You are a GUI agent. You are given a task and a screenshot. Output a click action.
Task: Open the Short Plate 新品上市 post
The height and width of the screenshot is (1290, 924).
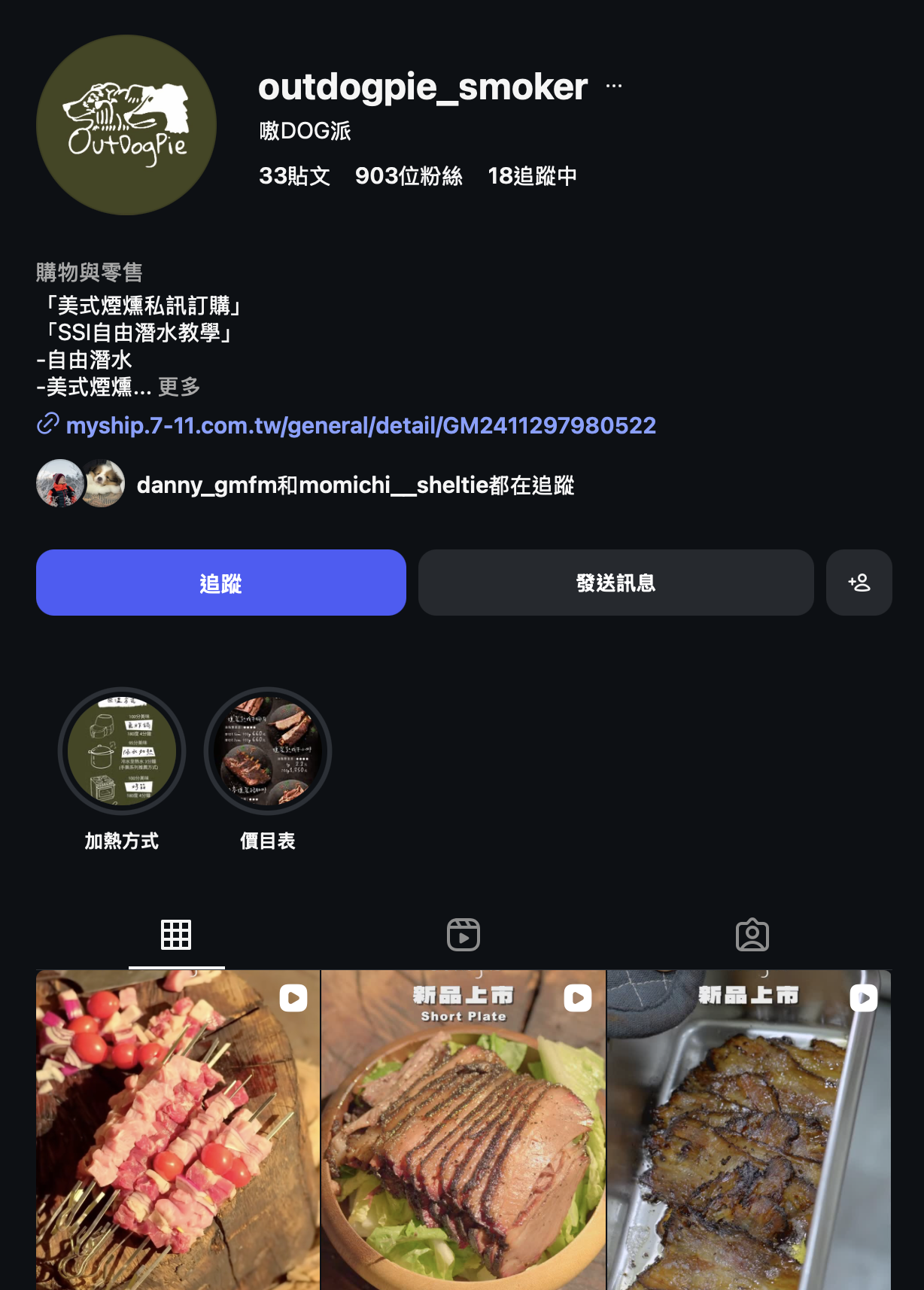click(464, 1129)
